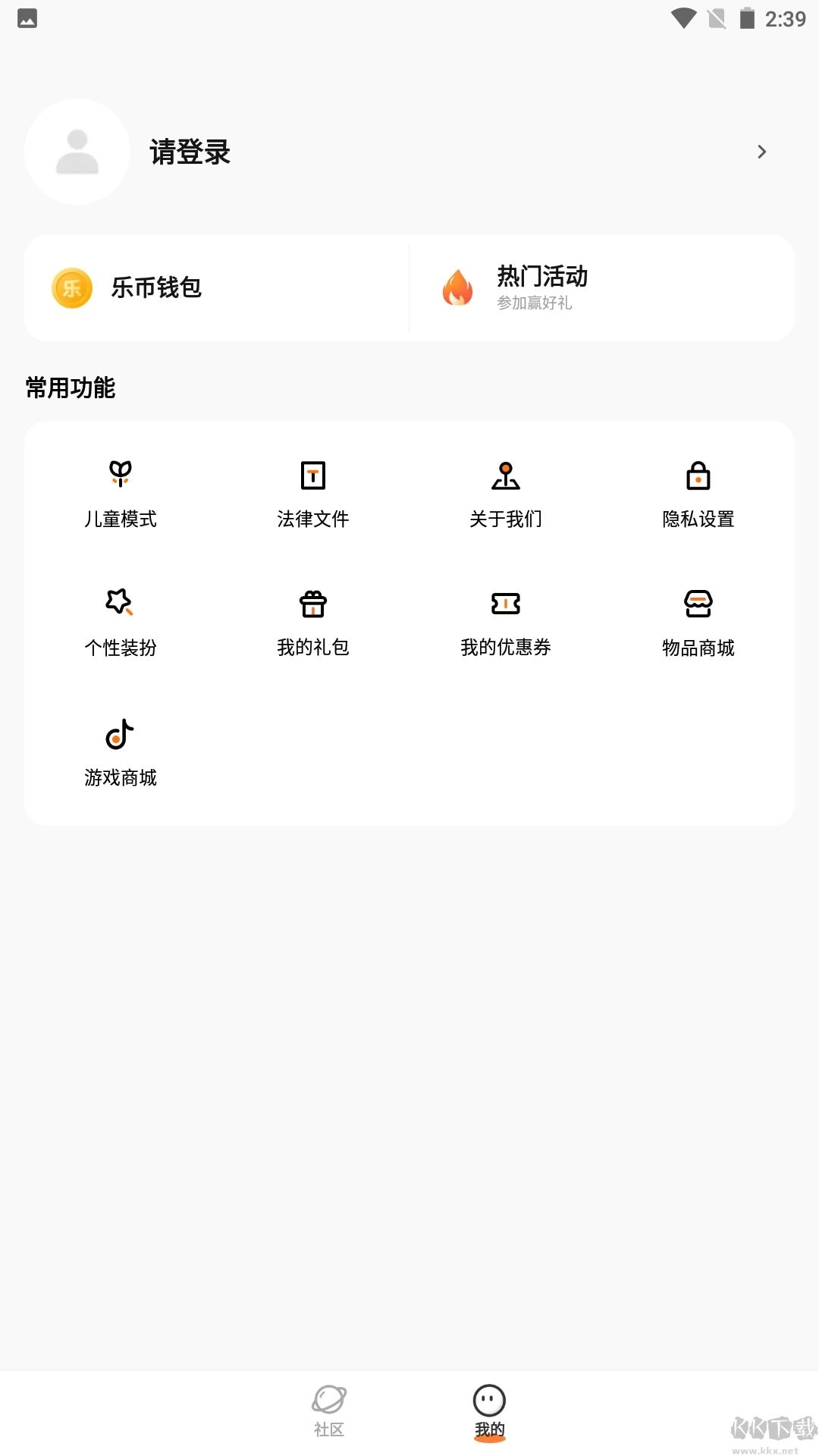Expand the profile with the right chevron
The image size is (819, 1456).
[762, 152]
